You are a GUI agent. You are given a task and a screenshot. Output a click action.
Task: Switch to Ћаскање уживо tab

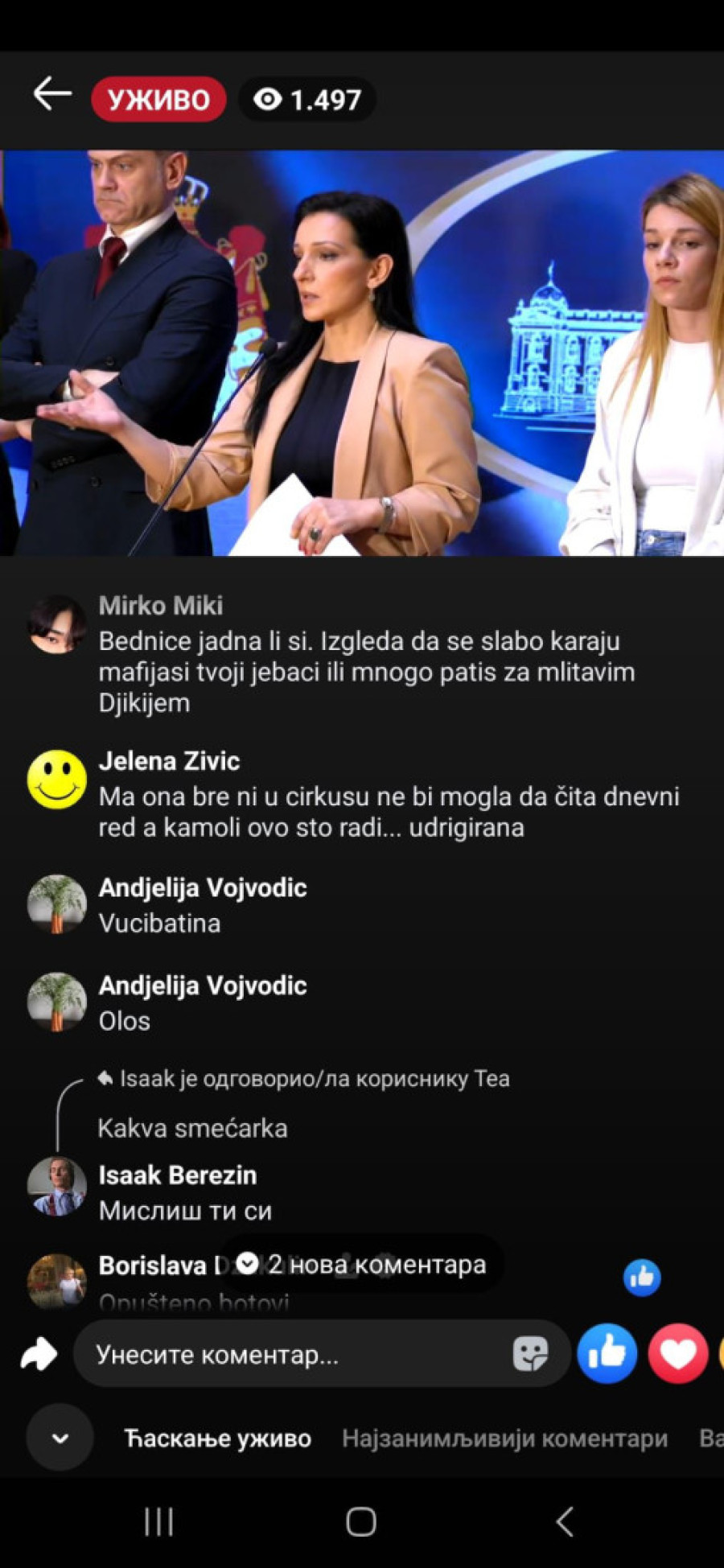coord(218,1438)
